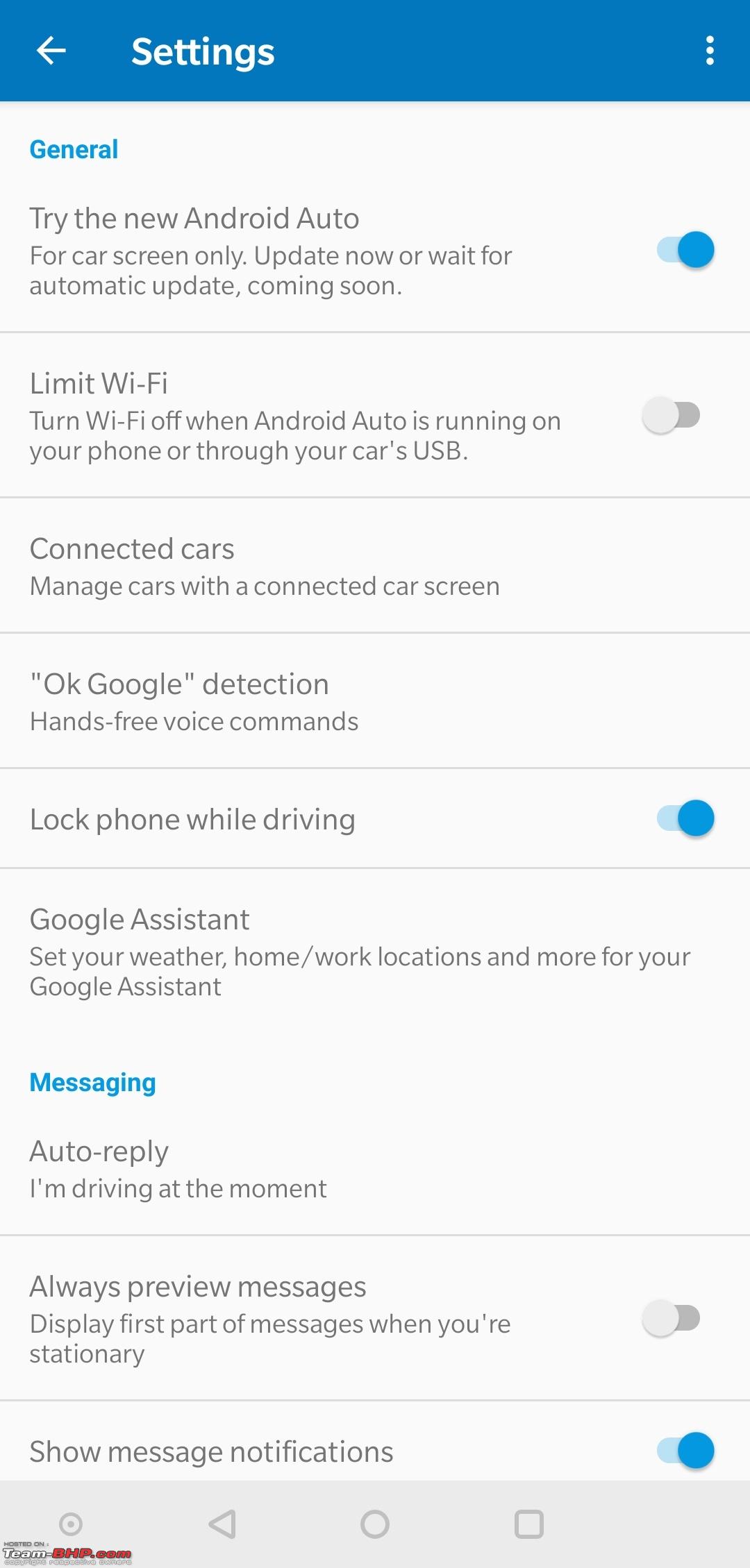Enable Always preview messages
The height and width of the screenshot is (1568, 750).
coord(672,1318)
